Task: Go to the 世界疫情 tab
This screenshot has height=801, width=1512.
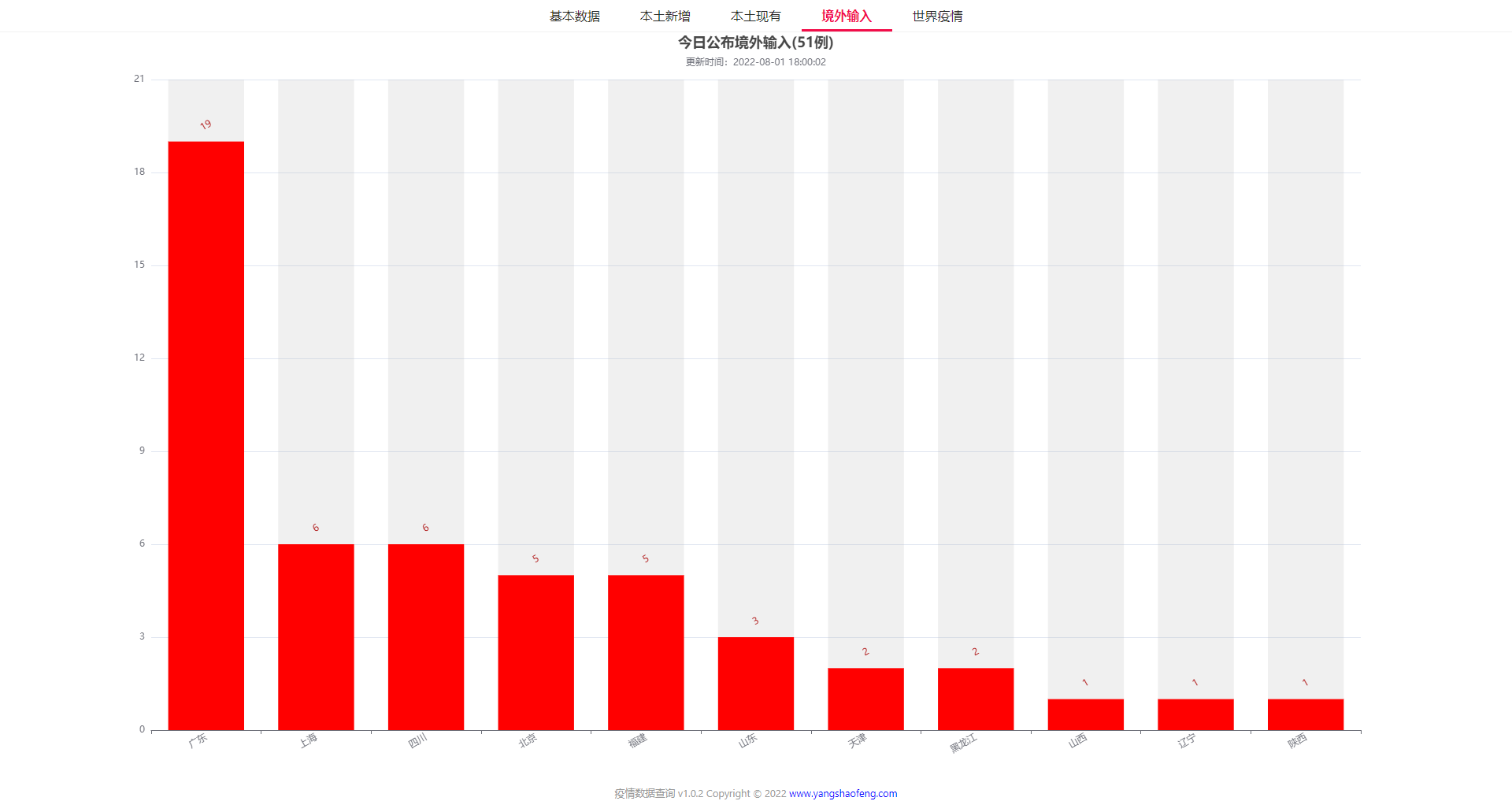Action: 937,16
